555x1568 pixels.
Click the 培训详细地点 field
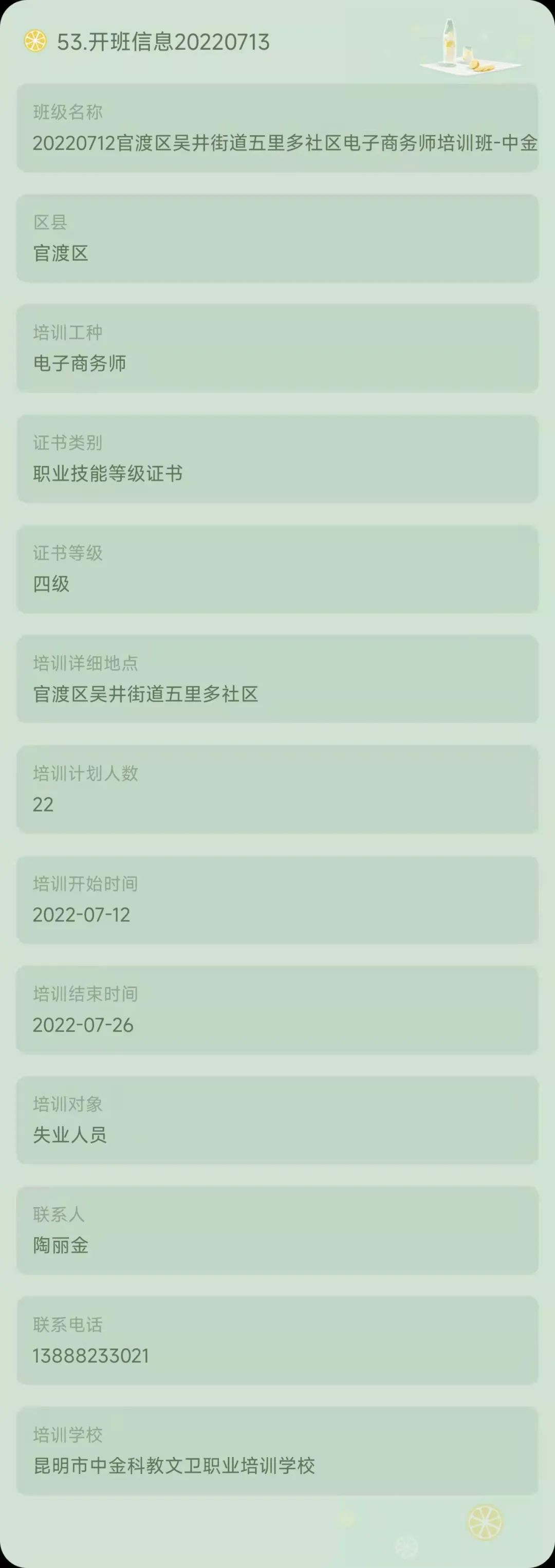pos(277,680)
